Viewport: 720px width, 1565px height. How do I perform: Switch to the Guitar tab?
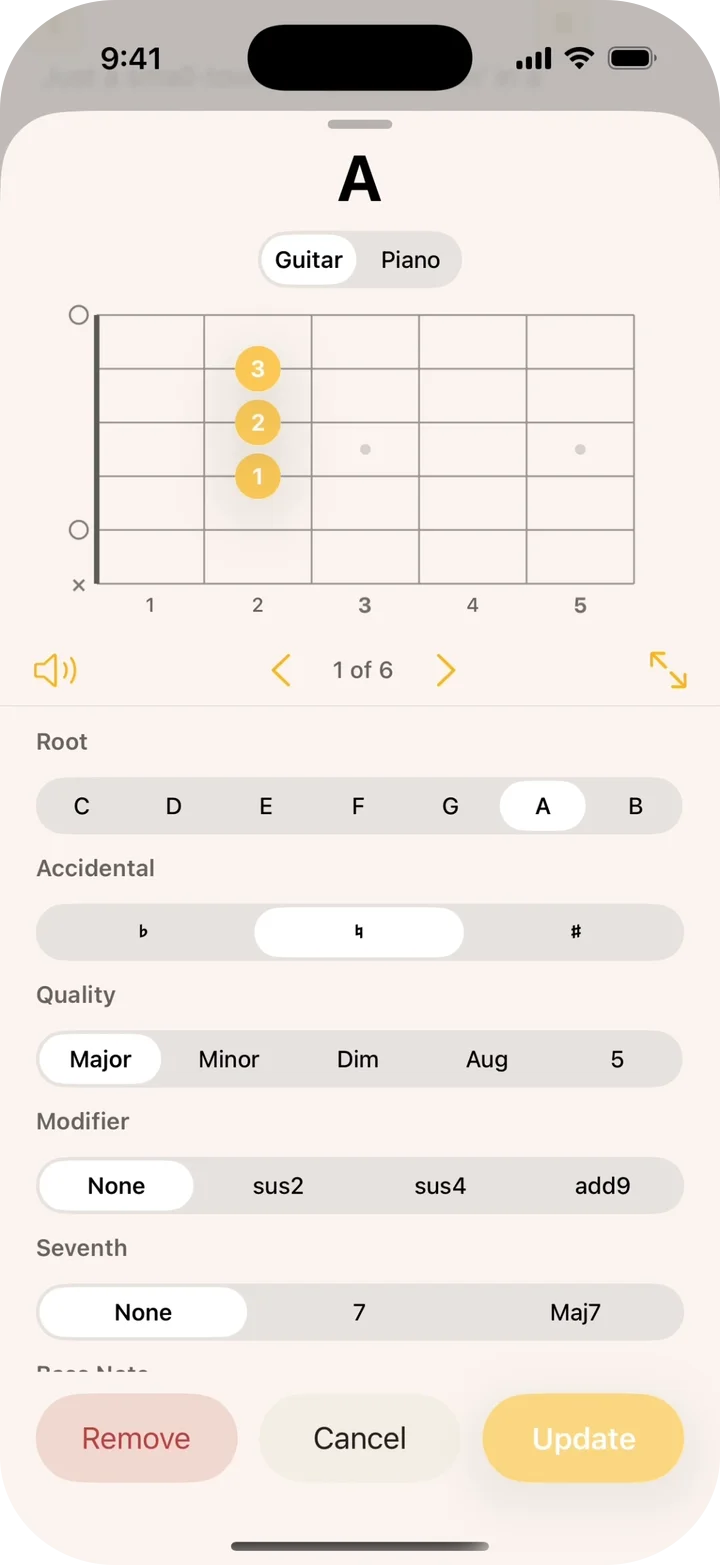(x=308, y=259)
